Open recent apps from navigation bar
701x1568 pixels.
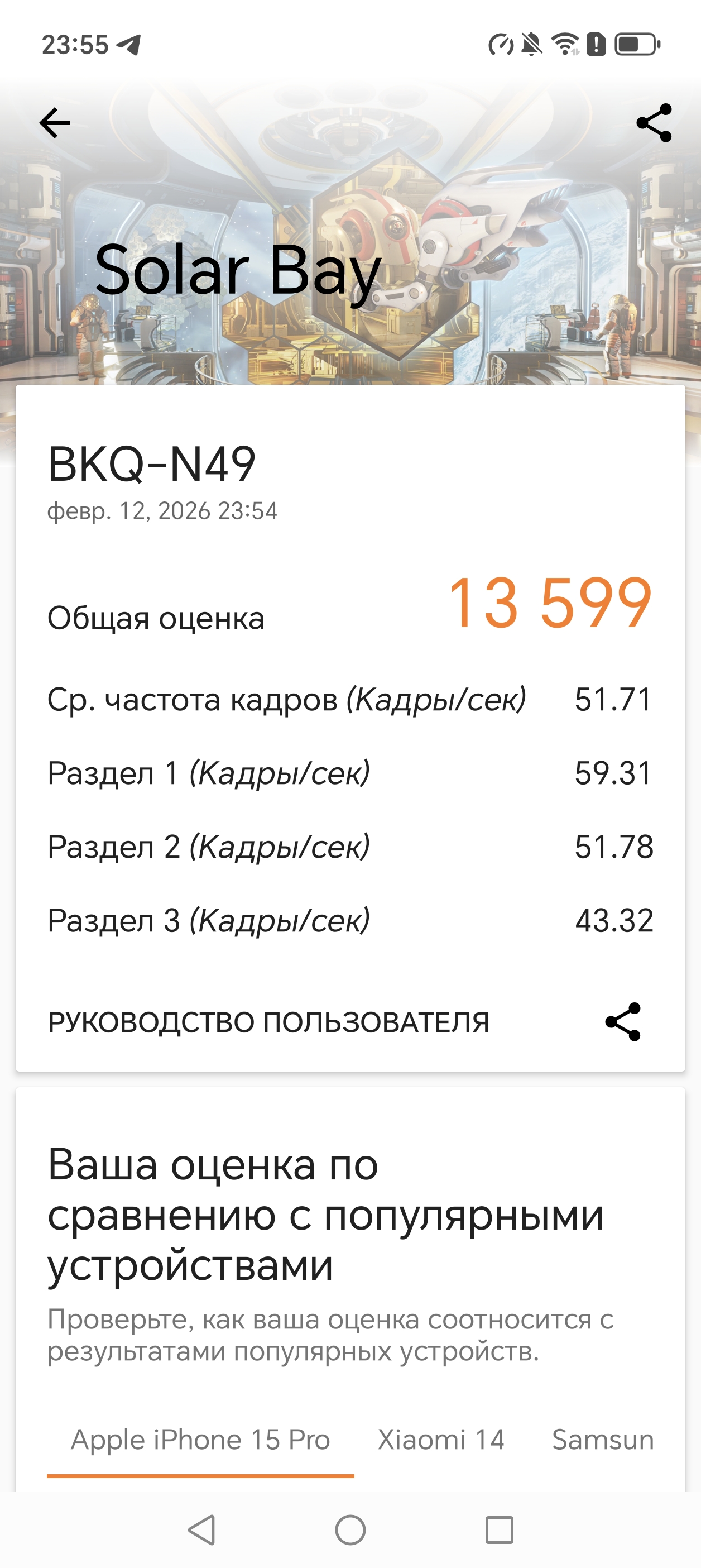coord(499,1529)
